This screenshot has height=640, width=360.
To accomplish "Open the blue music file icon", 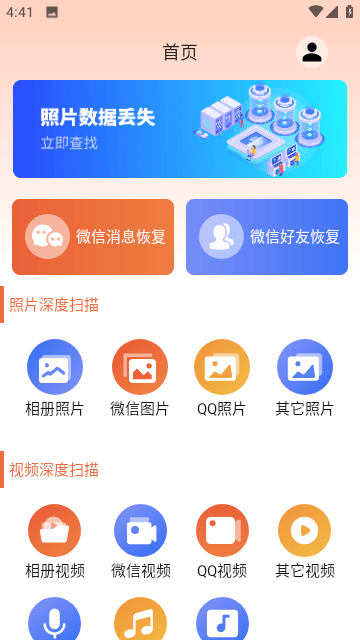I will click(x=222, y=619).
